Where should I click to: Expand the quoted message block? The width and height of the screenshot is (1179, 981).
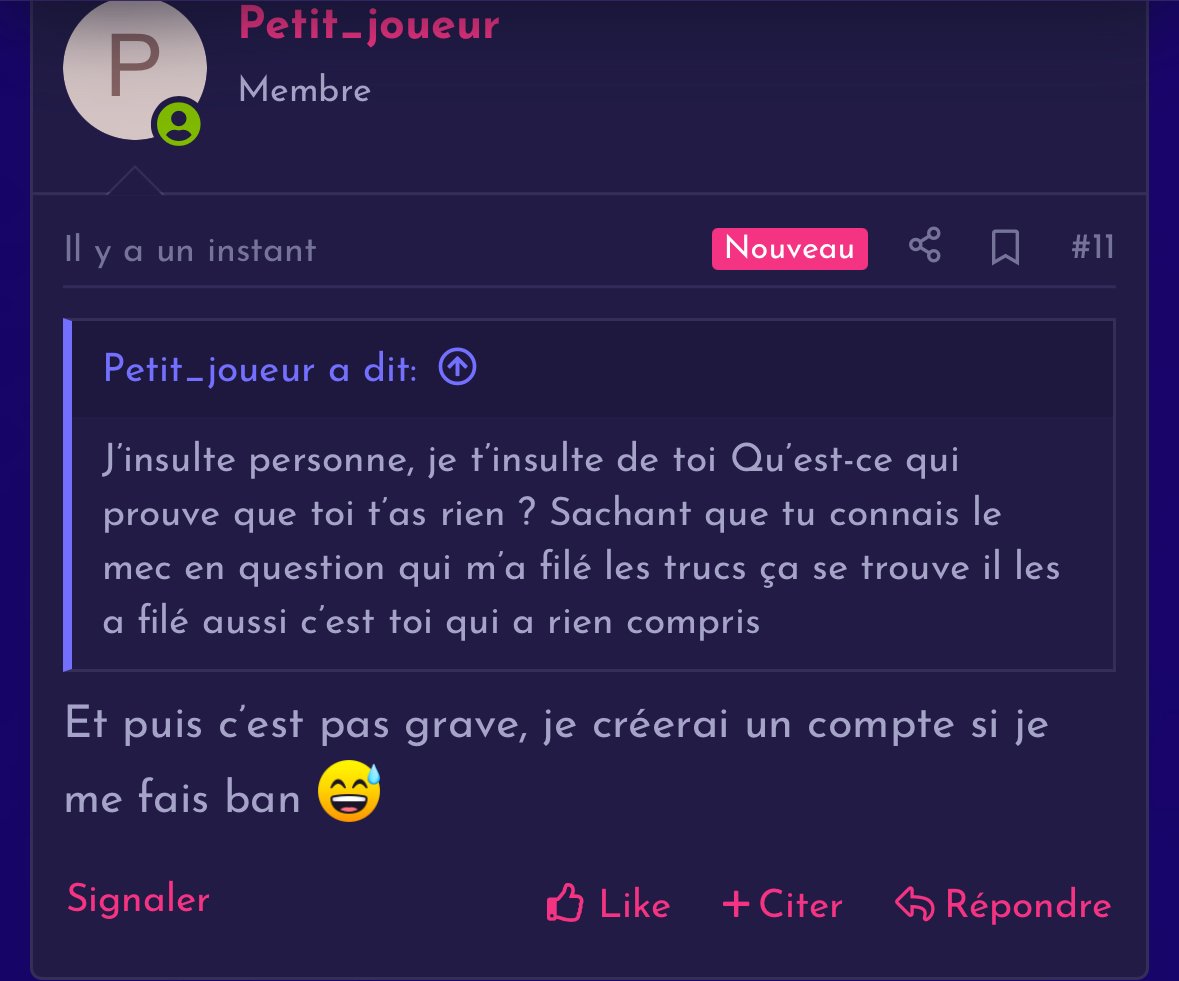[x=590, y=540]
